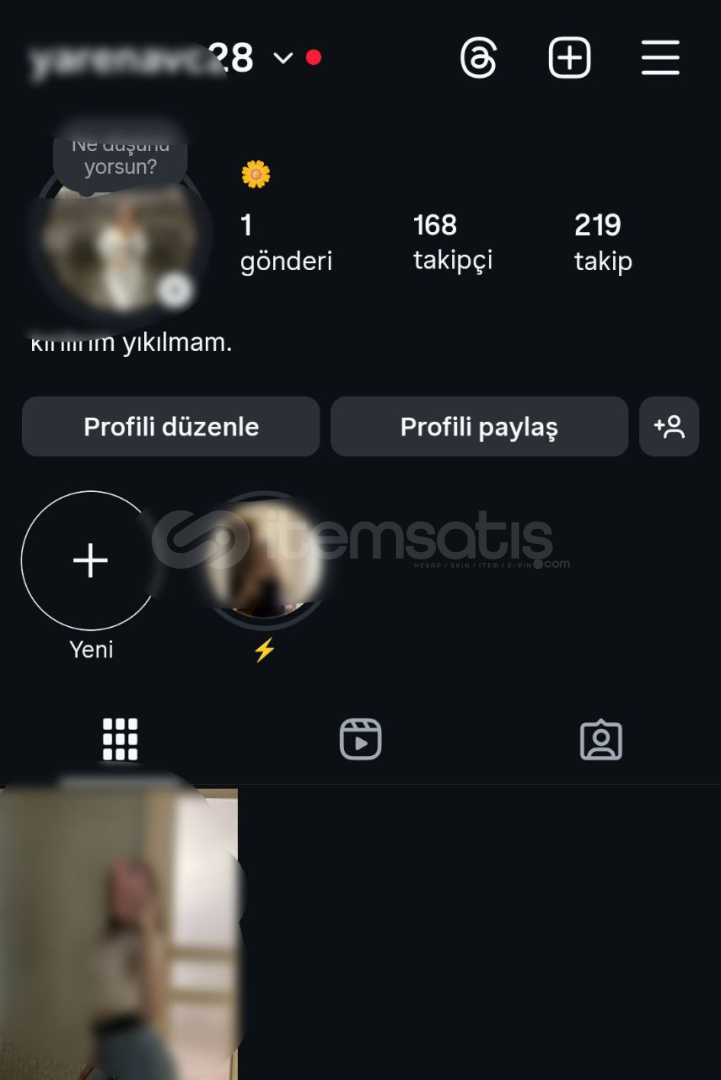This screenshot has width=721, height=1080.
Task: Open the hamburger menu
Action: tap(660, 58)
